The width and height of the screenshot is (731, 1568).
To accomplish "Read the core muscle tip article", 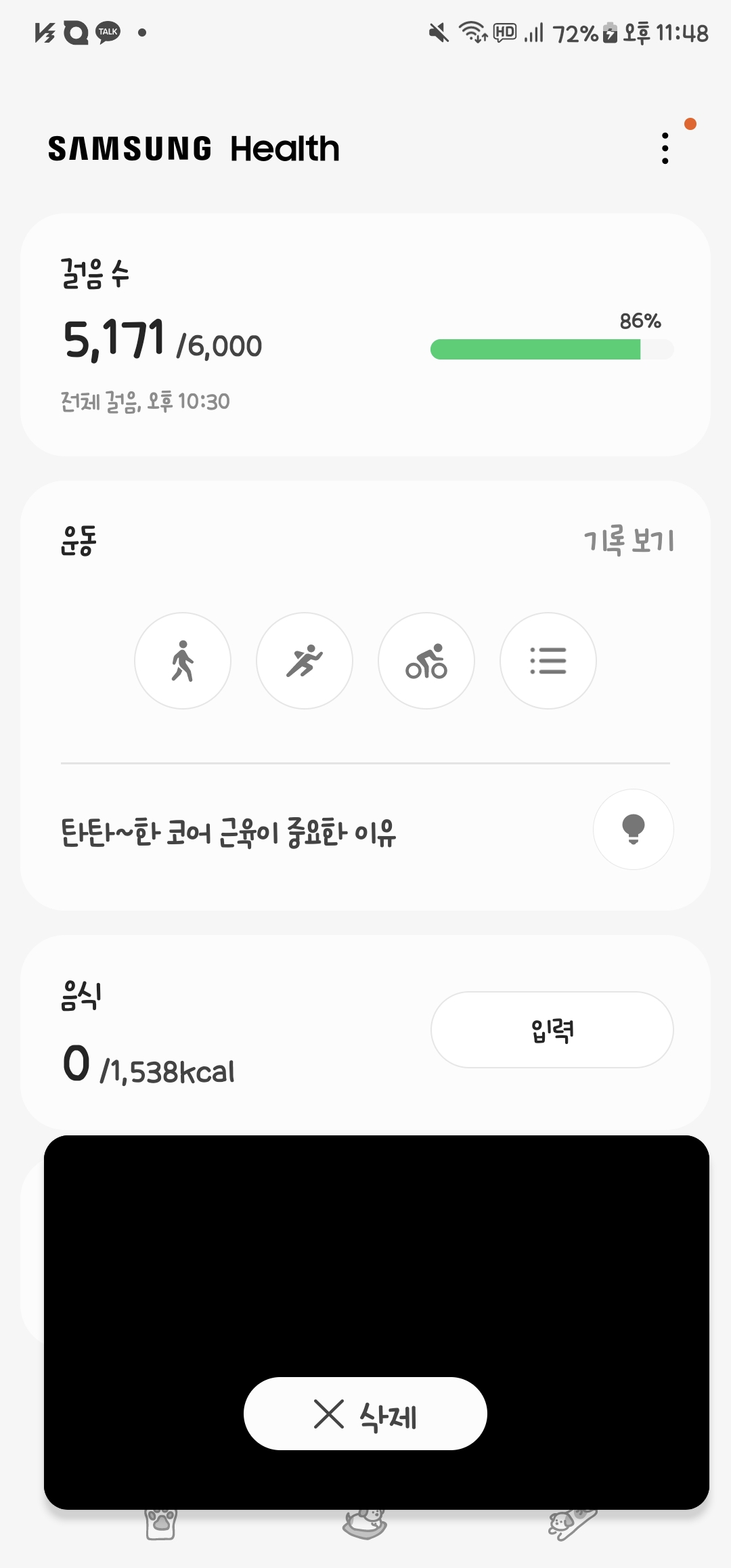I will point(229,832).
